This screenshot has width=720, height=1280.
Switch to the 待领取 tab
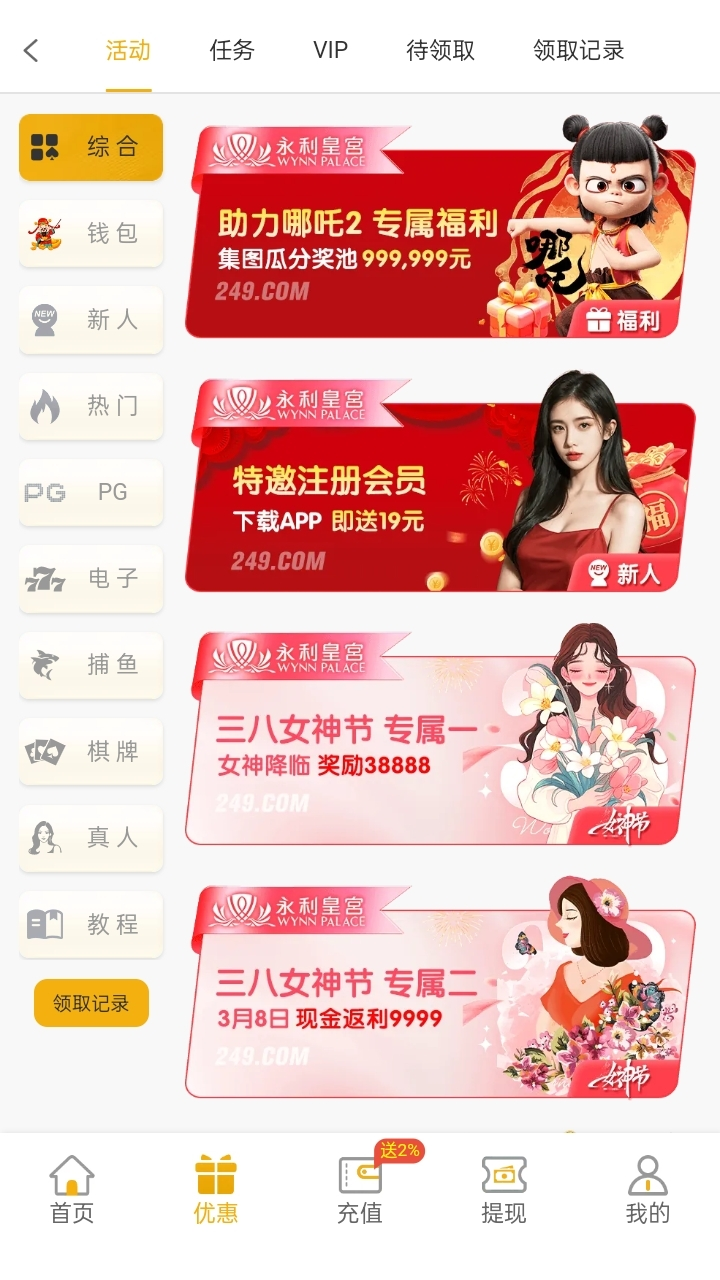pos(440,50)
